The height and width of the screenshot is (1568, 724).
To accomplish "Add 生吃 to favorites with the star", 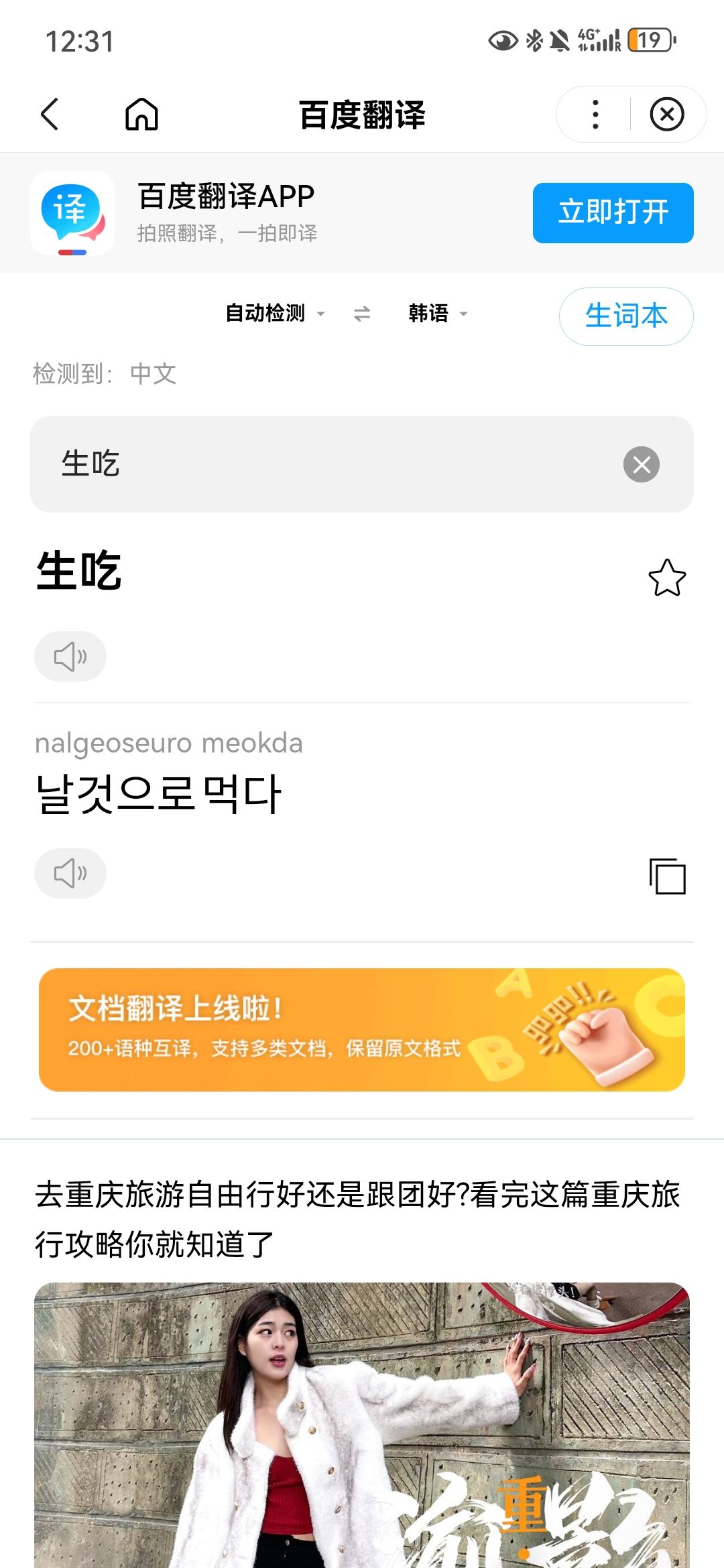I will pos(667,578).
